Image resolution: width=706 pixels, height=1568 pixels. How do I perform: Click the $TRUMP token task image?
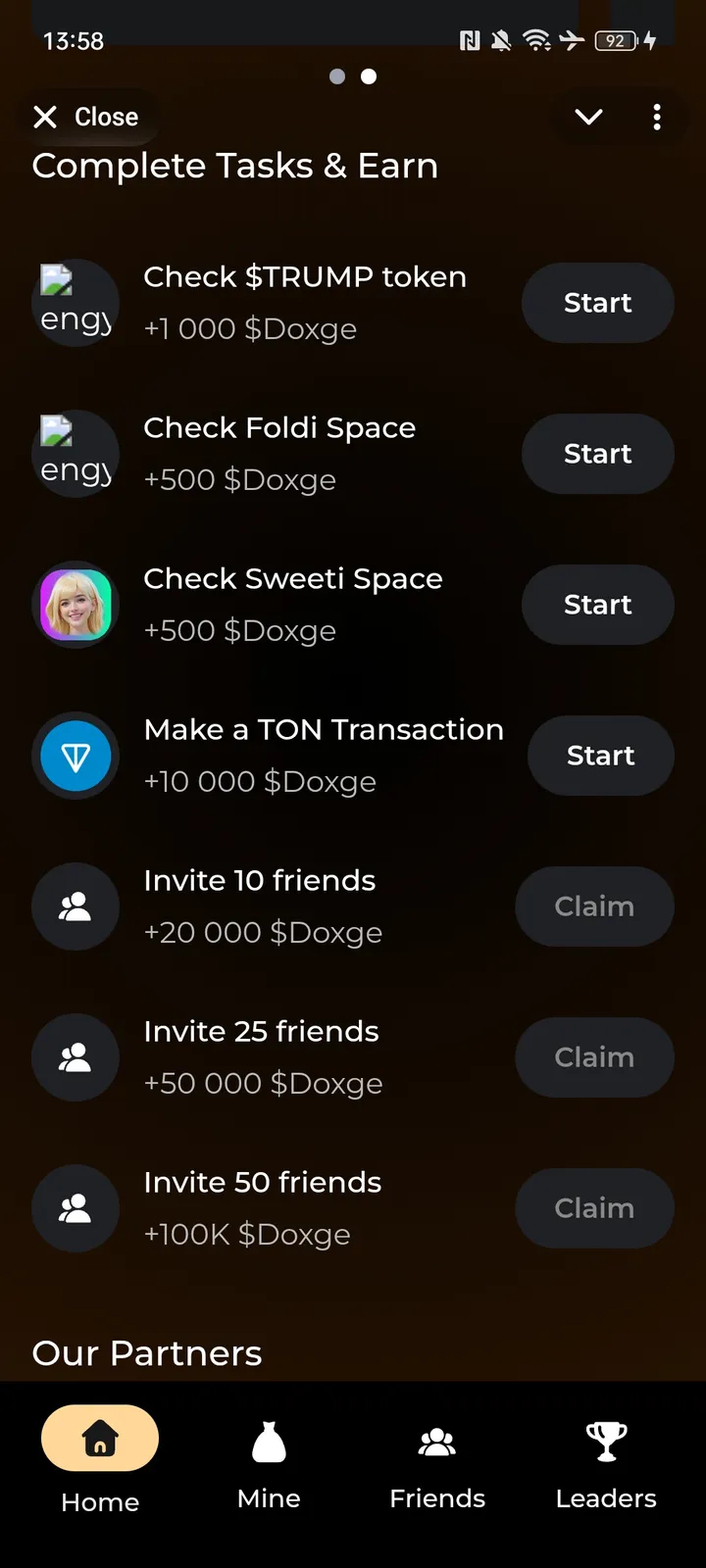click(x=76, y=303)
